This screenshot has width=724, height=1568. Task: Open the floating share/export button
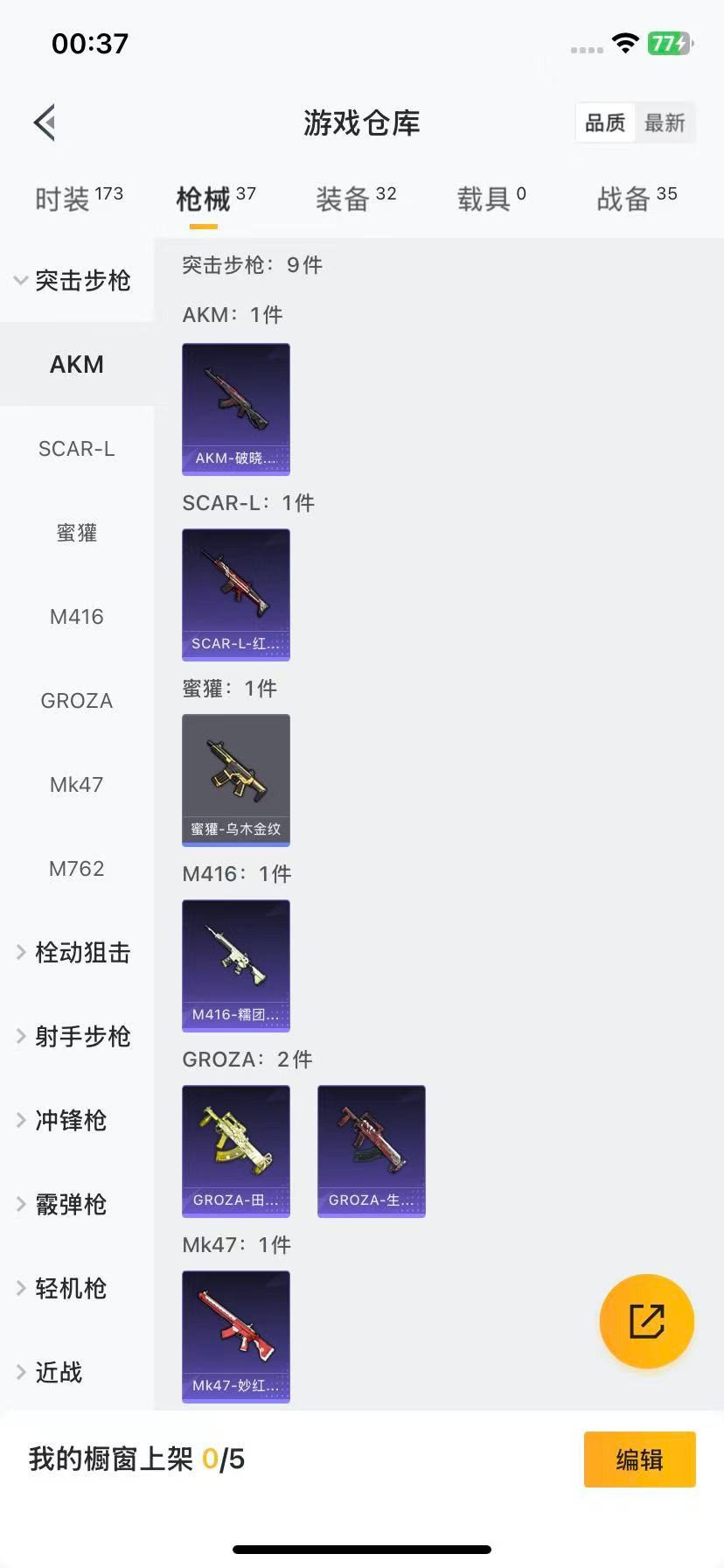646,1321
